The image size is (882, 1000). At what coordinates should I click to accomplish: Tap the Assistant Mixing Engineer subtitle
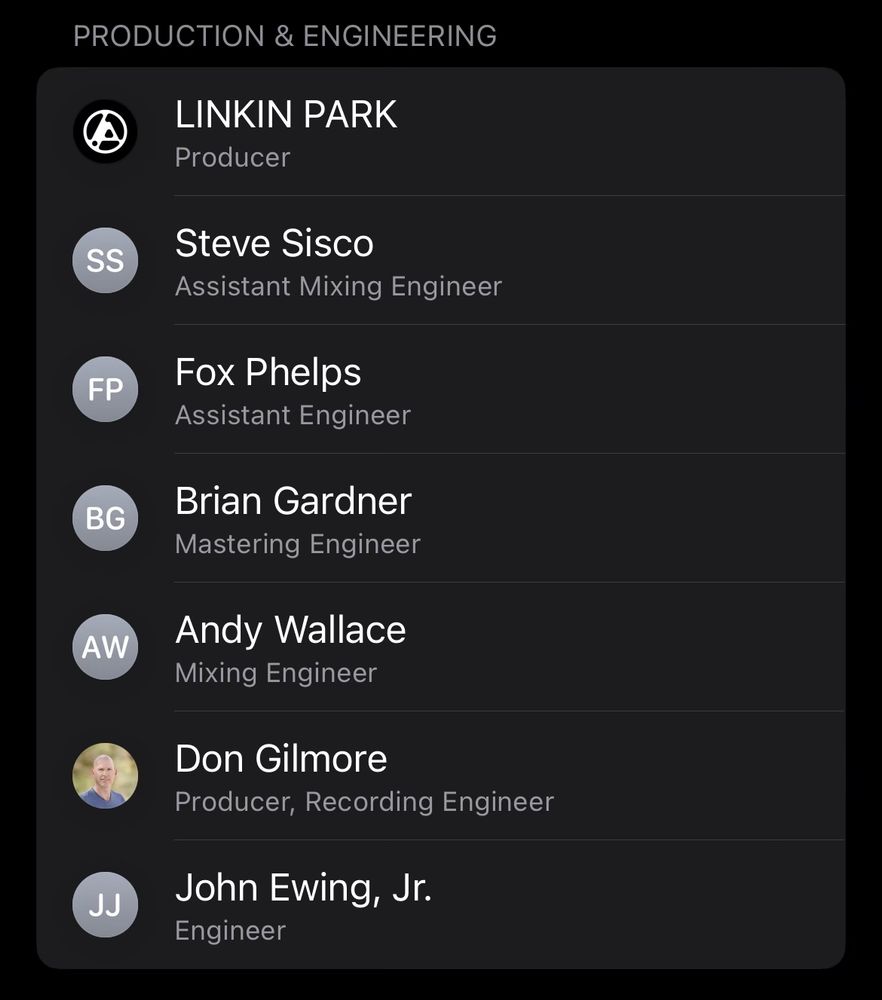click(338, 286)
